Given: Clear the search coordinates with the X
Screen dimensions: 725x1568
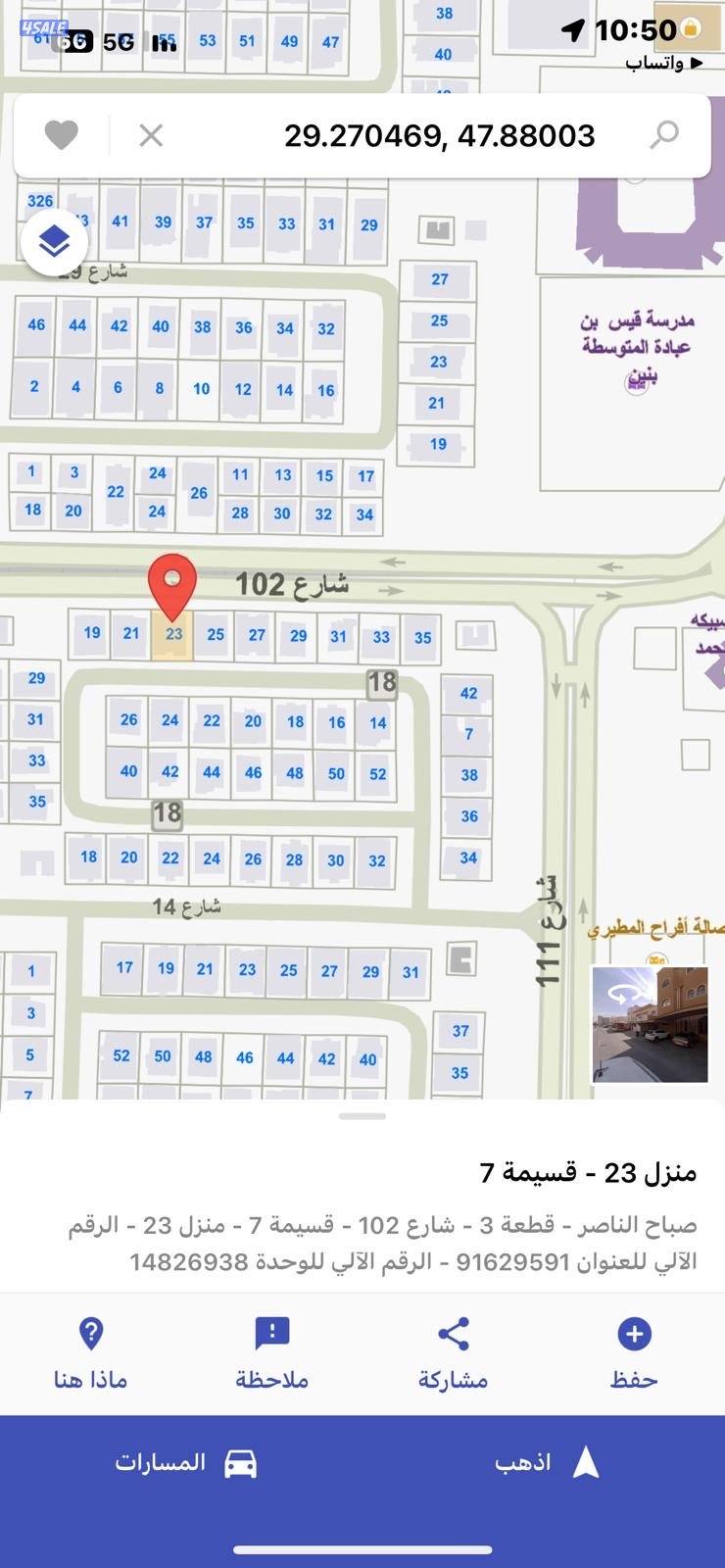Looking at the screenshot, I should [x=151, y=135].
